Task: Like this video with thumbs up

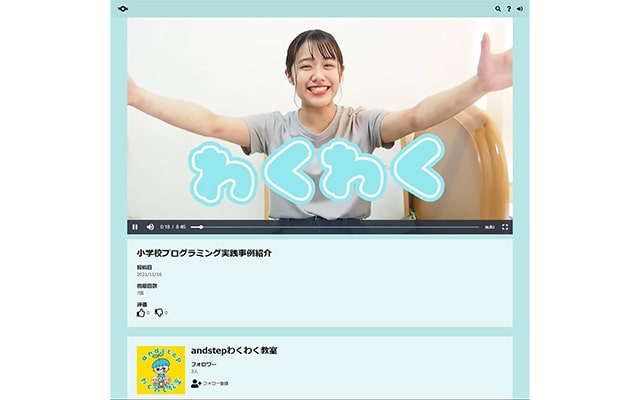Action: pos(141,313)
